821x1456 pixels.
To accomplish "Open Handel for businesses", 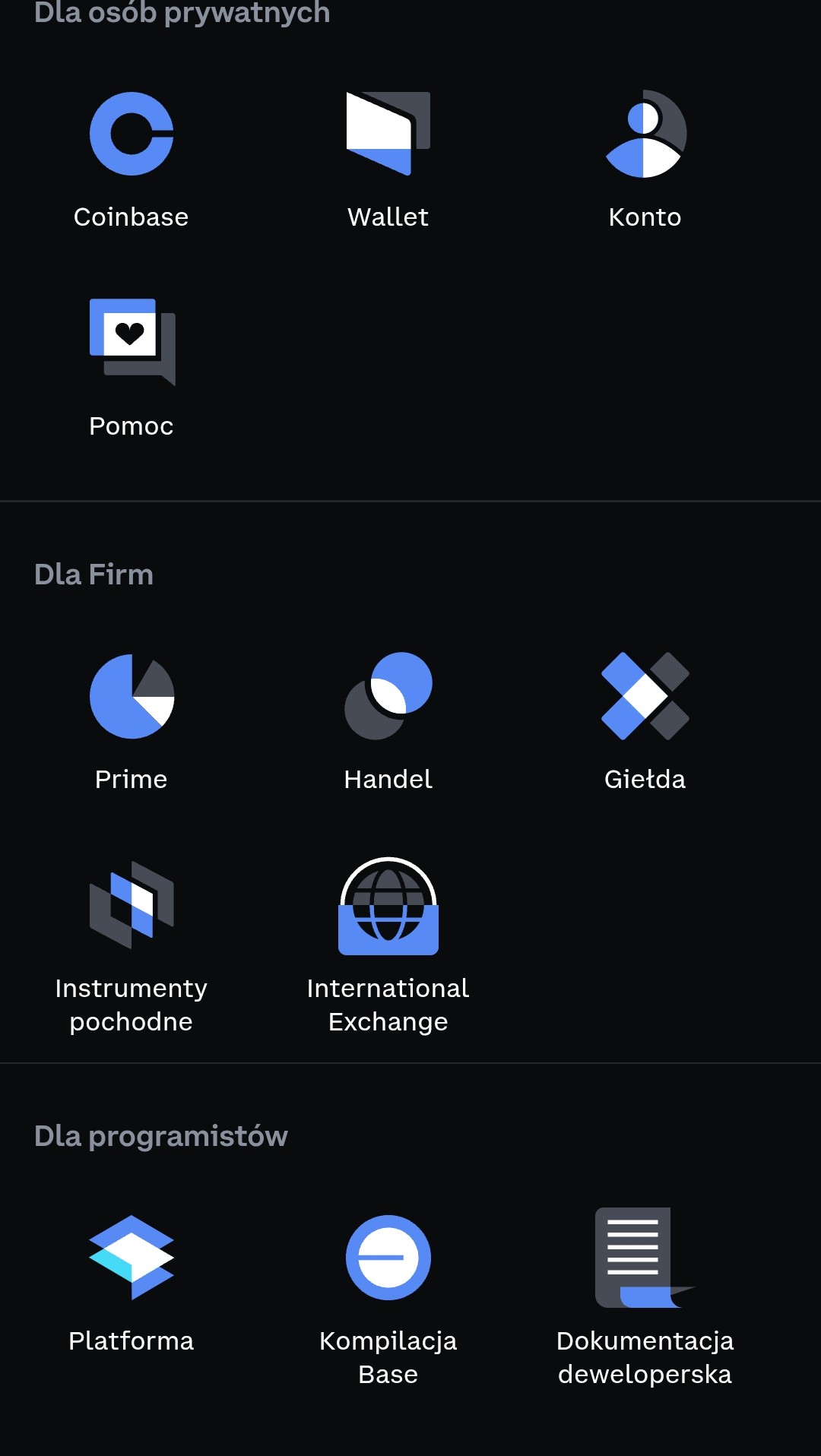I will [x=388, y=722].
